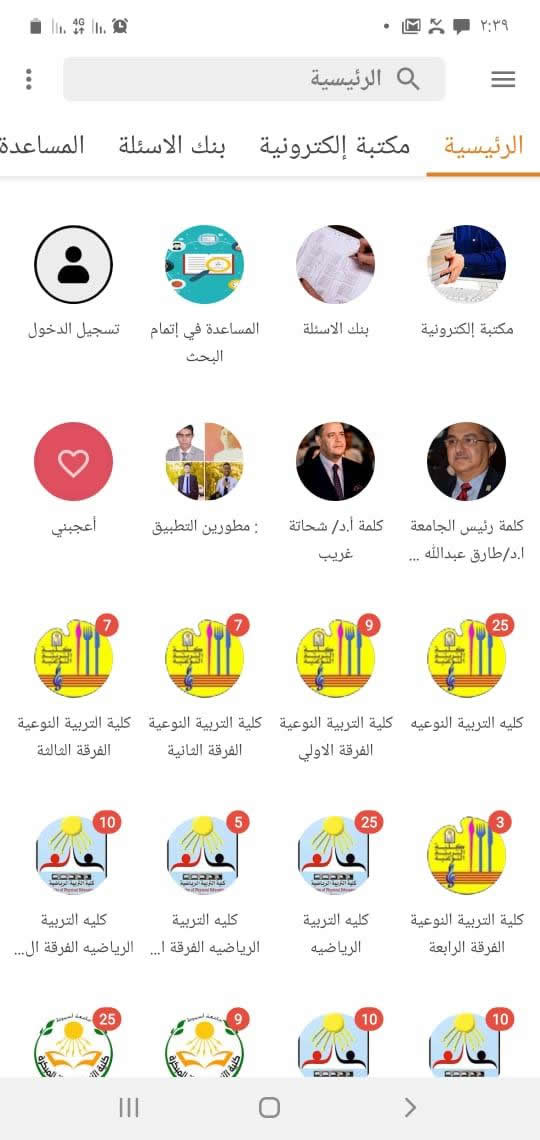Open the بنك الاسئلة grid item
This screenshot has width=540, height=1140.
[x=336, y=284]
